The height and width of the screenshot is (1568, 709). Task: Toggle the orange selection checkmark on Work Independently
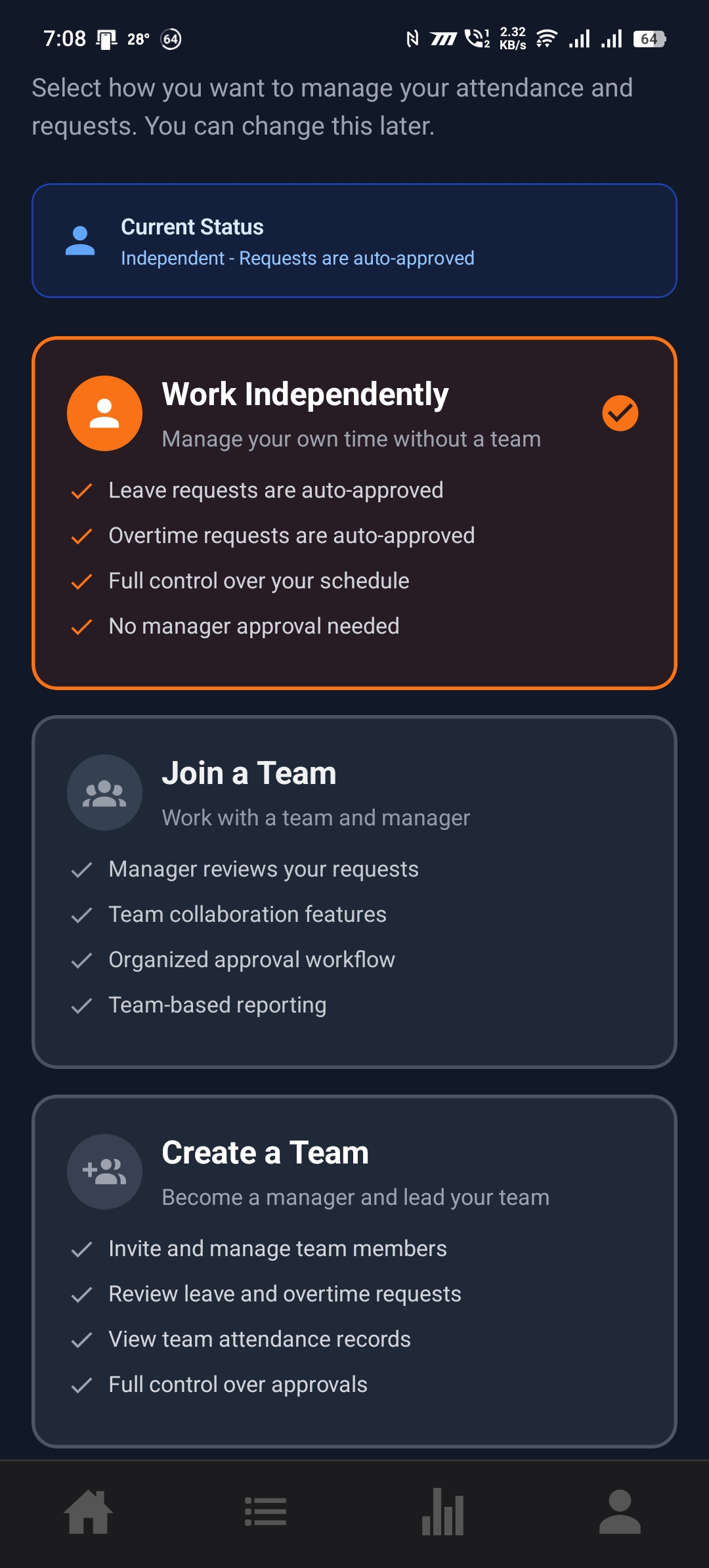coord(620,413)
